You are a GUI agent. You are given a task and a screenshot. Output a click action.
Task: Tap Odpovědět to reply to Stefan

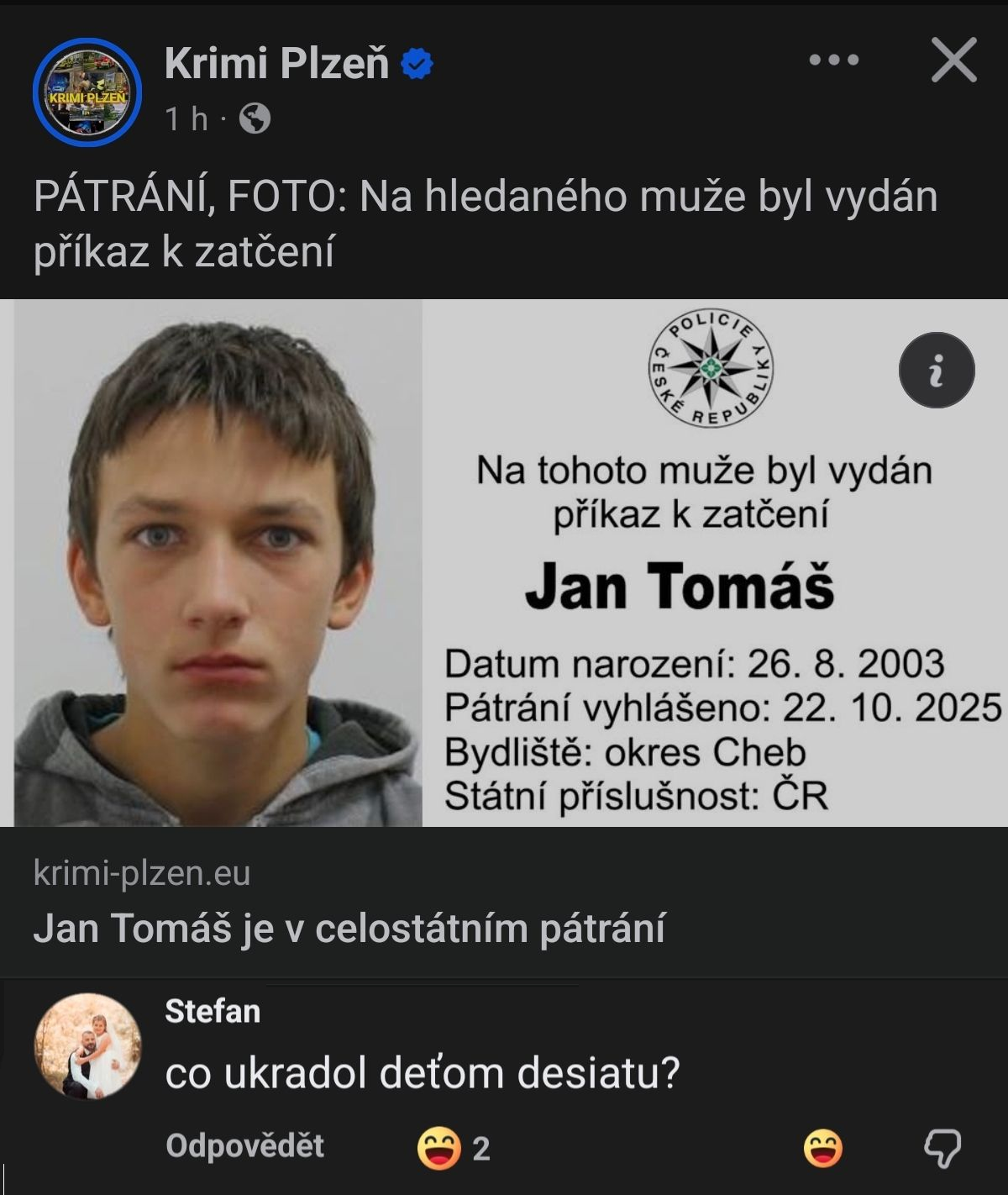pyautogui.click(x=244, y=1146)
